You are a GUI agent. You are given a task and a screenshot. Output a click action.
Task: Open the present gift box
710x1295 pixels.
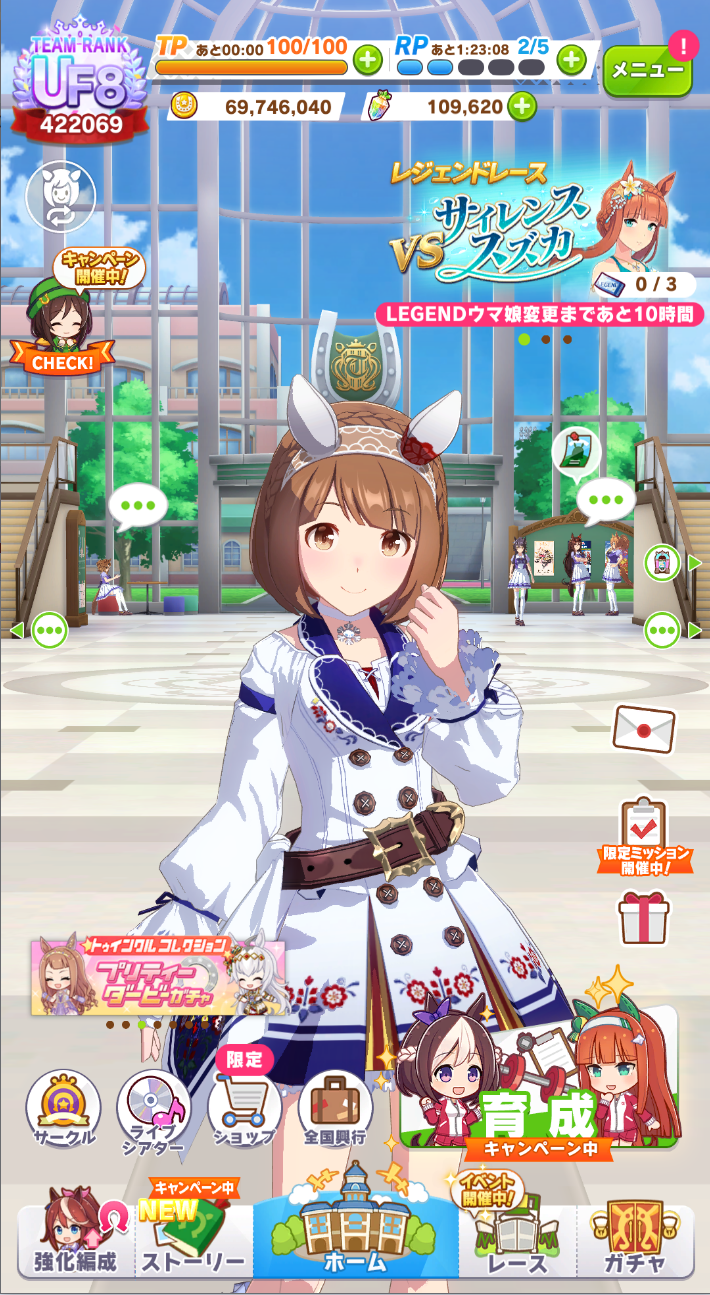click(x=644, y=917)
